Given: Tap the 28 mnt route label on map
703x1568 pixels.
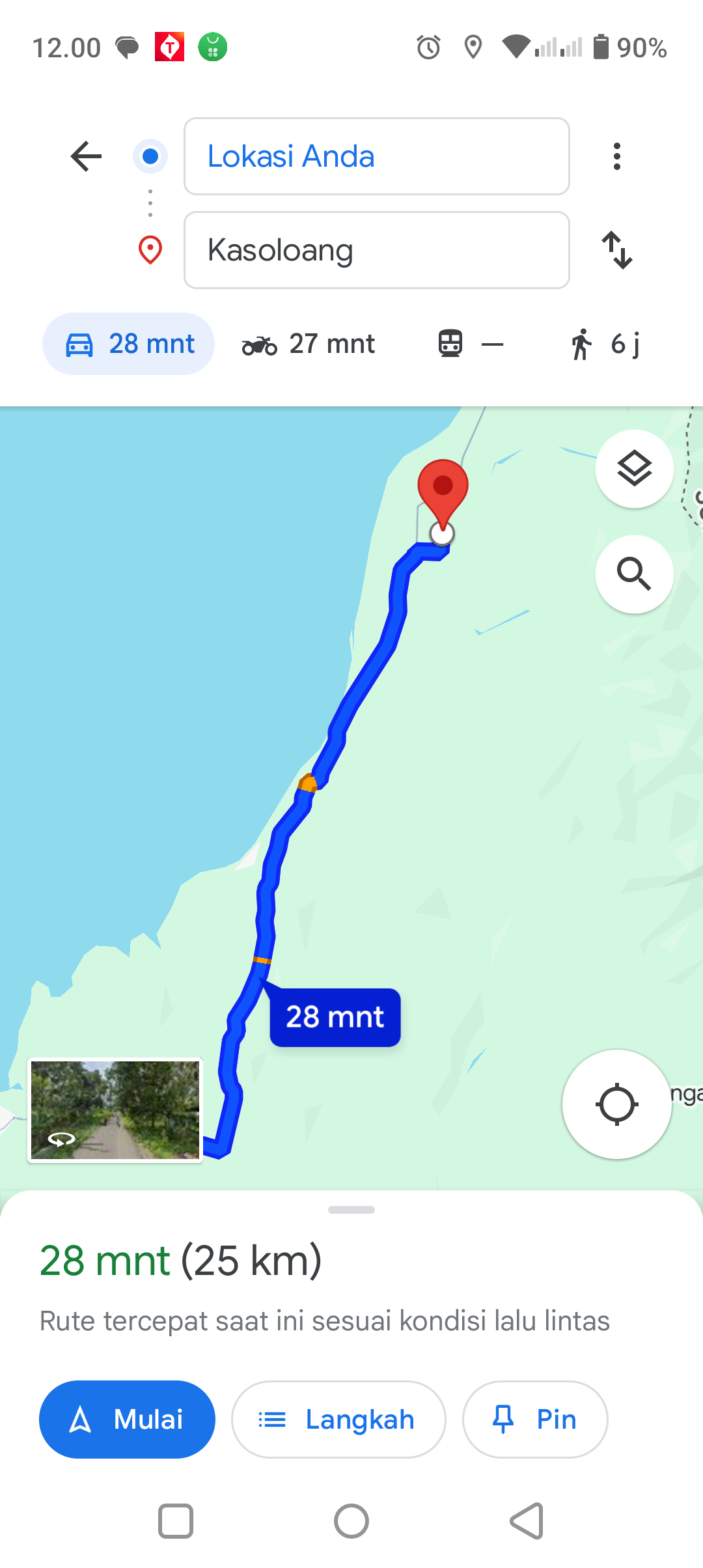Looking at the screenshot, I should 335,1017.
